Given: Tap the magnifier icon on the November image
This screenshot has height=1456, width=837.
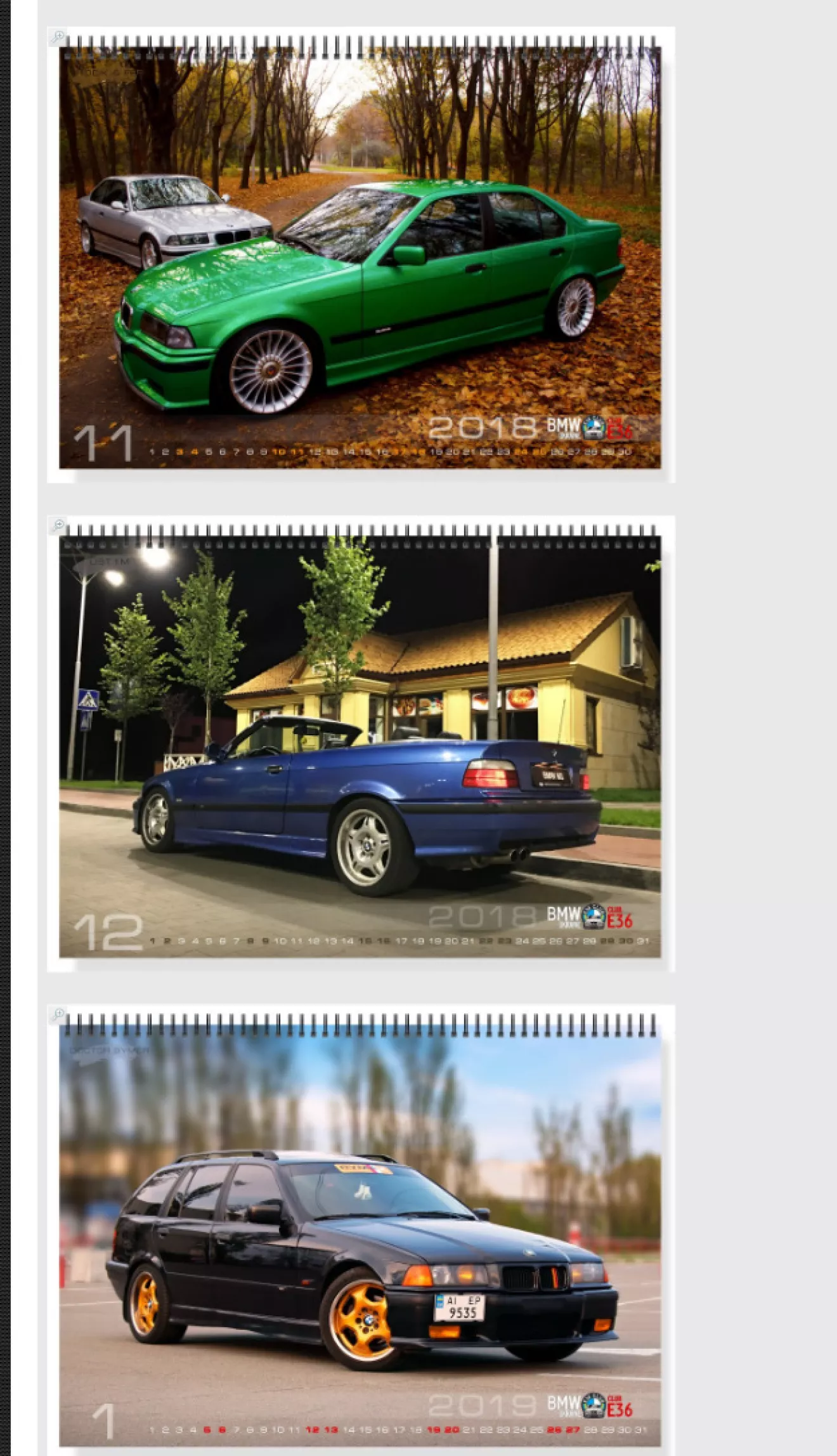Looking at the screenshot, I should pyautogui.click(x=58, y=37).
